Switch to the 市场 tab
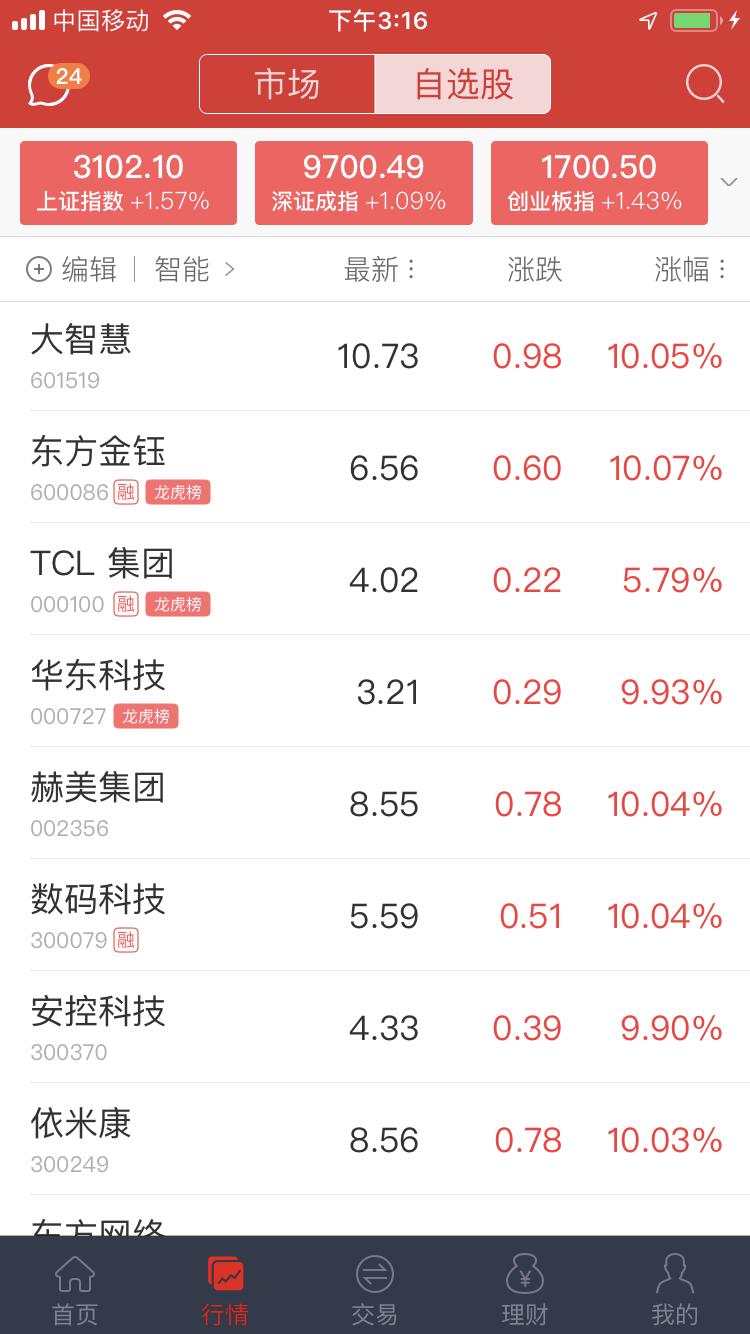750x1334 pixels. coord(287,84)
